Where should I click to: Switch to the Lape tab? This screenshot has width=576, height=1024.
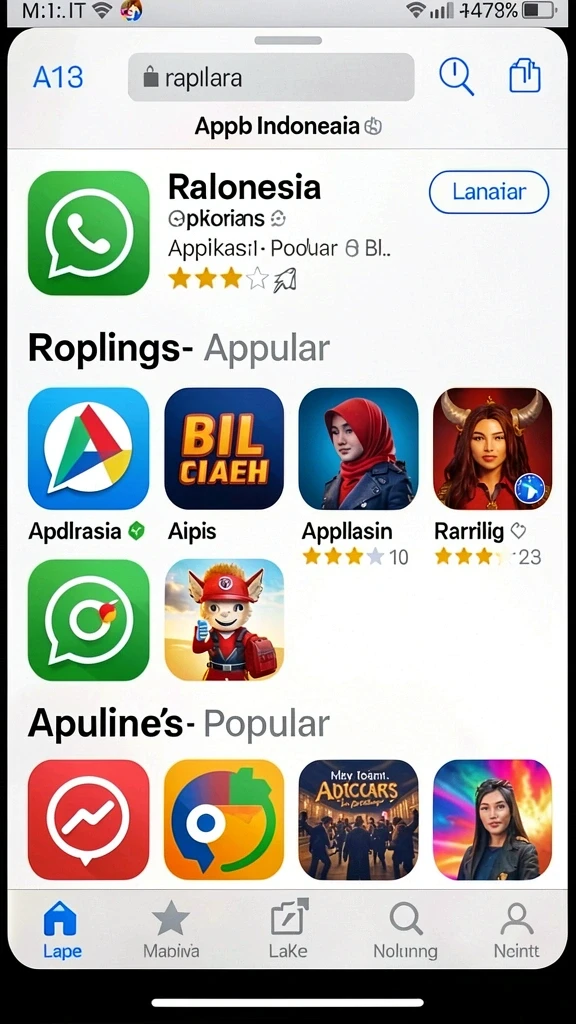(x=62, y=930)
